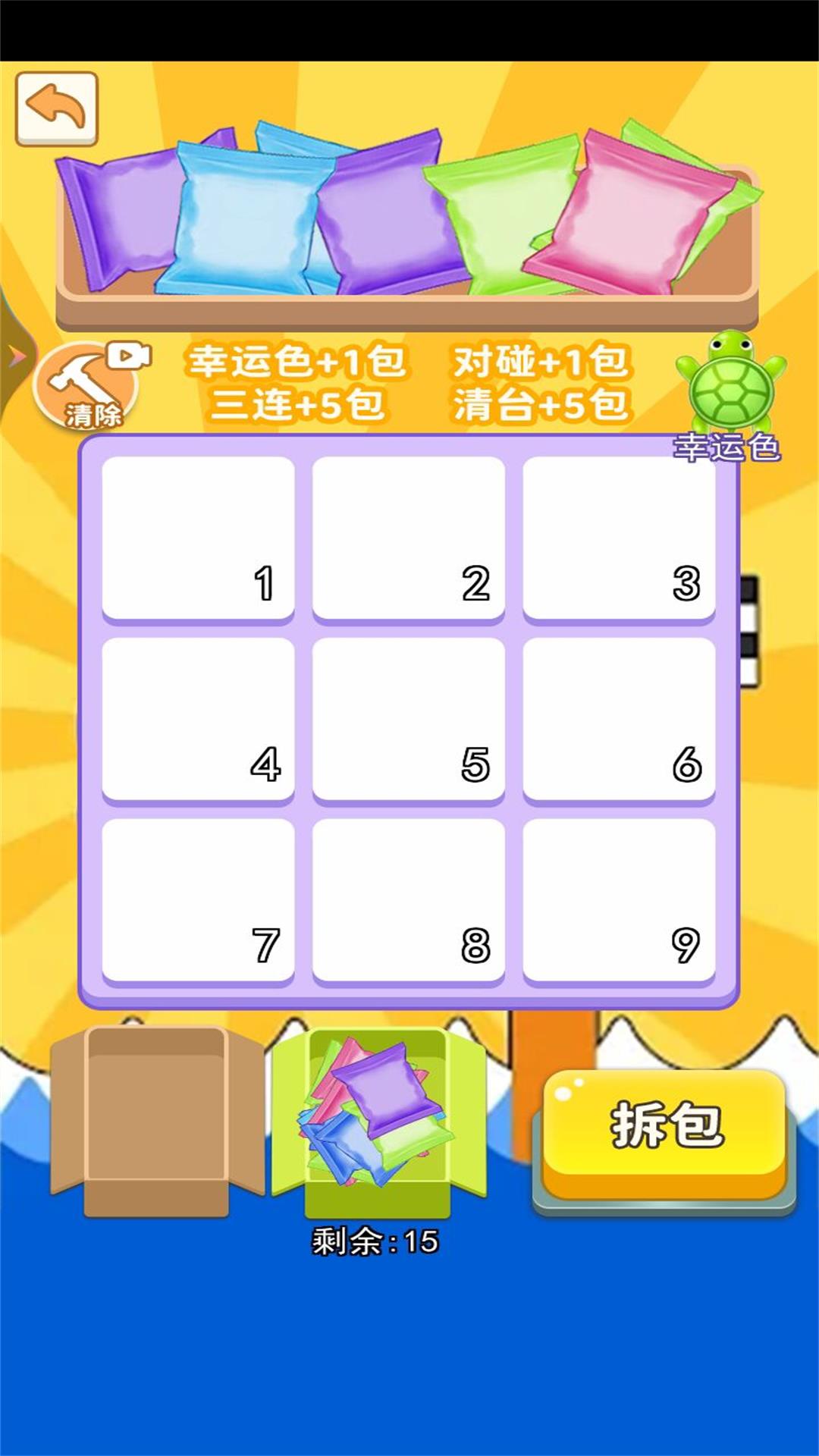Select grid slot number 8

409,900
